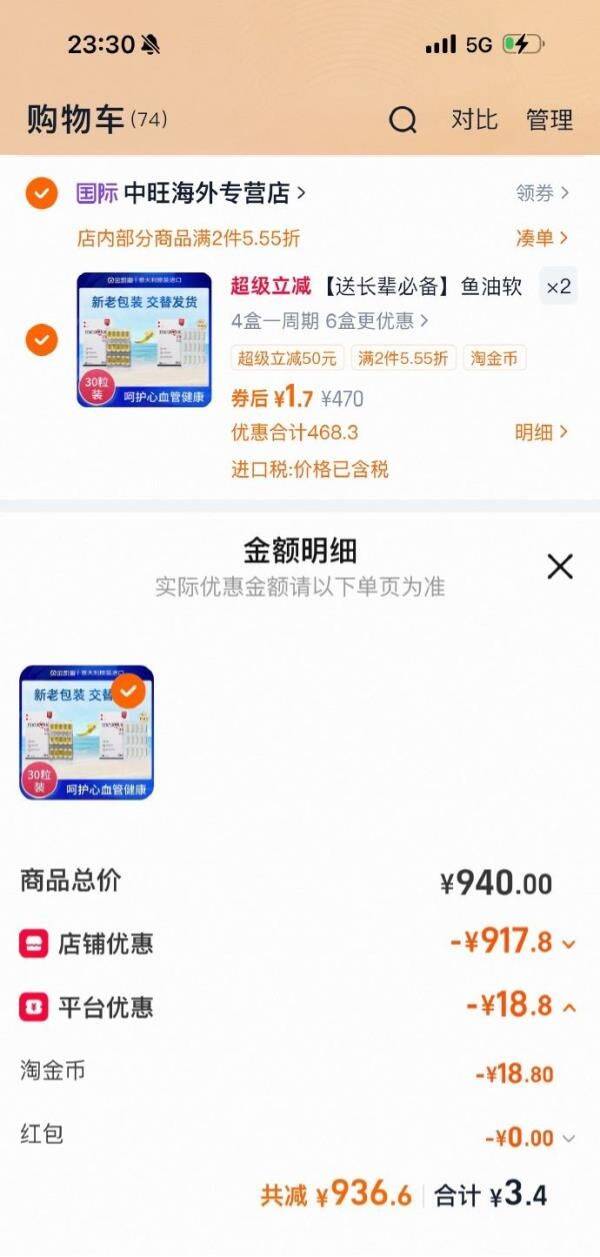Screen dimensions: 600x1257
Task: Change the ×2 quantity for the fish oil
Action: (x=558, y=287)
